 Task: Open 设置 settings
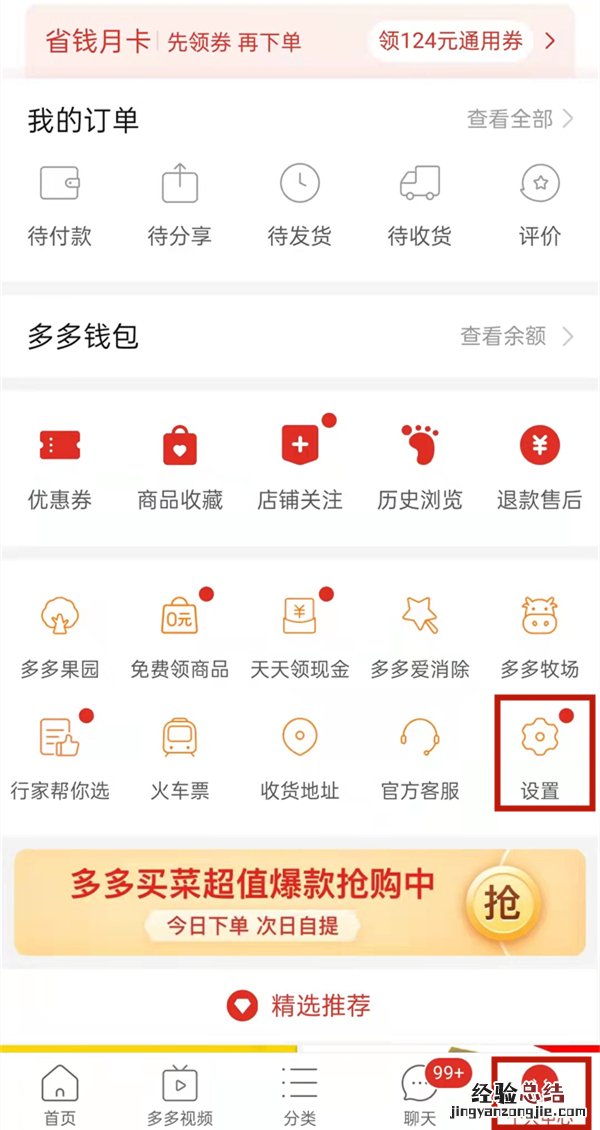[x=540, y=755]
